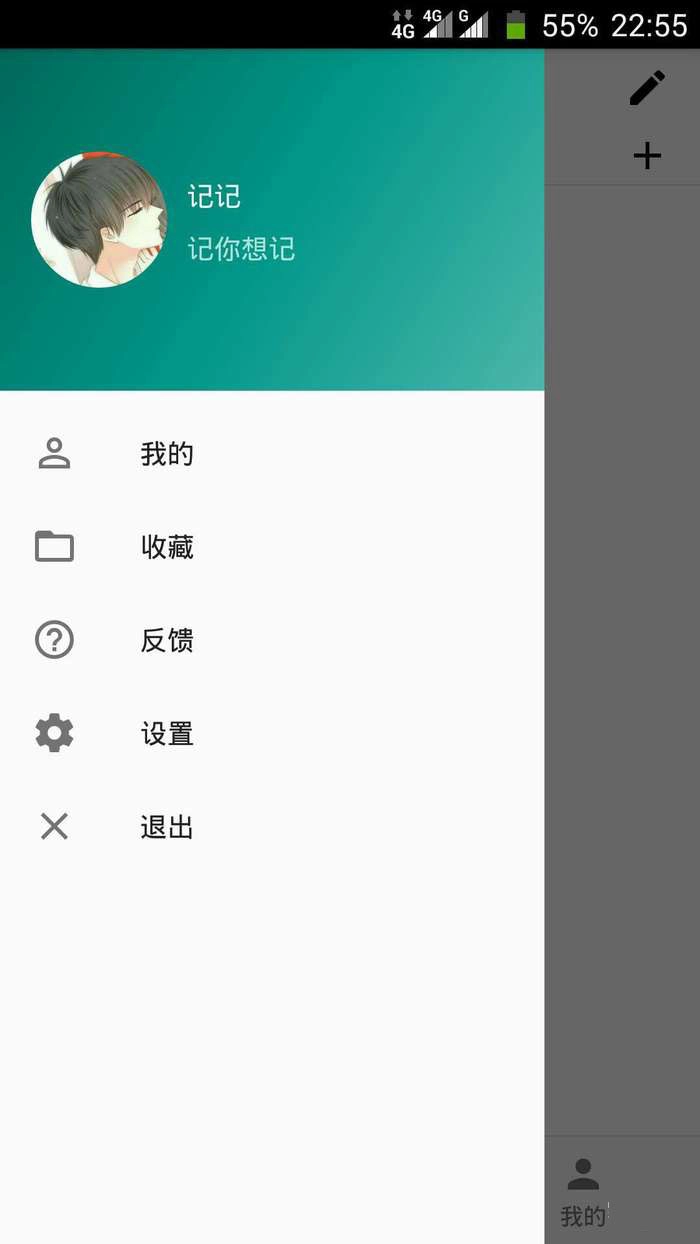Open the 收藏 favorites section

(x=166, y=547)
